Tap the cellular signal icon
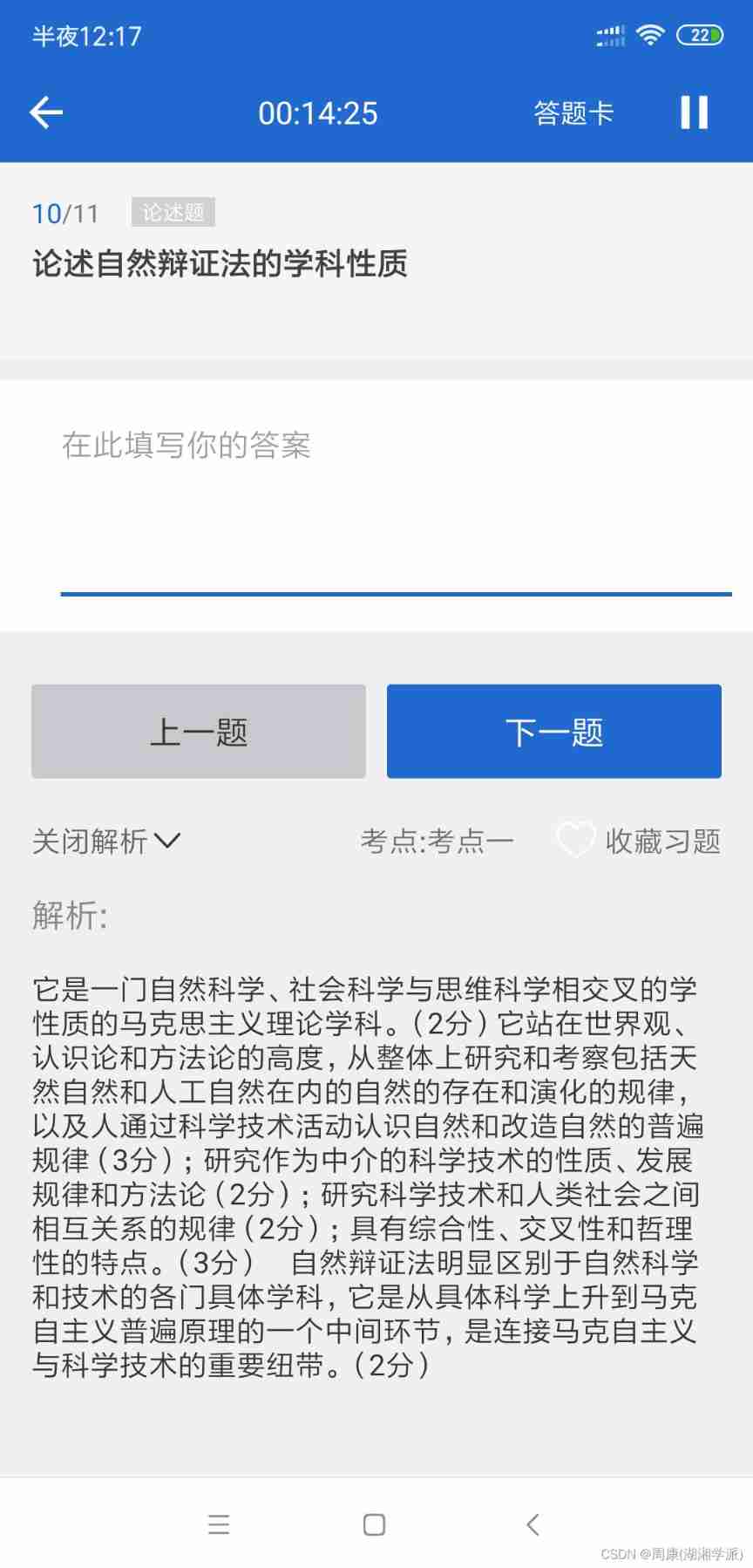753x1568 pixels. click(608, 35)
